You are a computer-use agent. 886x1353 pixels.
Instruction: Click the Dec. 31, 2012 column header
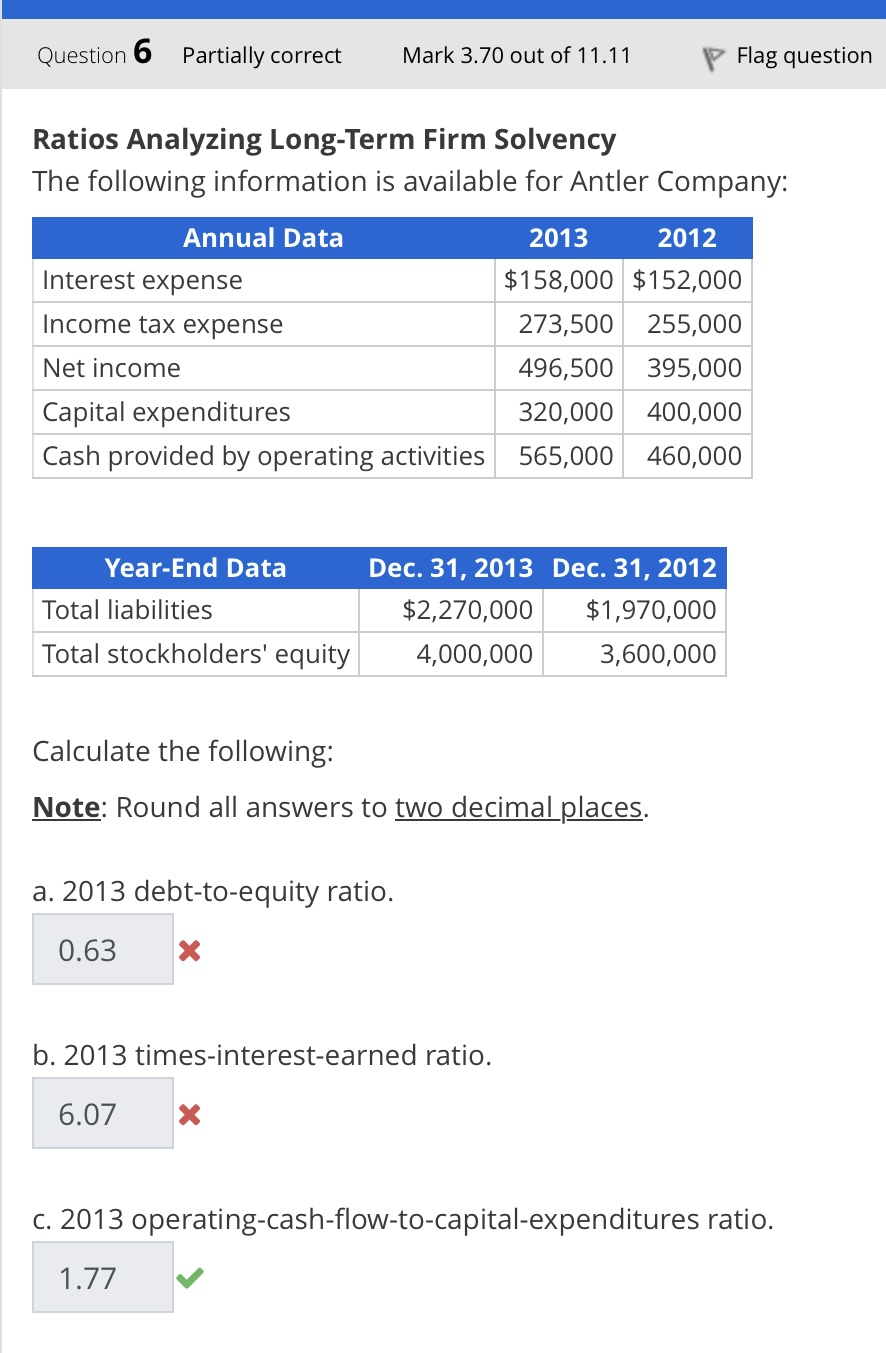(x=634, y=568)
